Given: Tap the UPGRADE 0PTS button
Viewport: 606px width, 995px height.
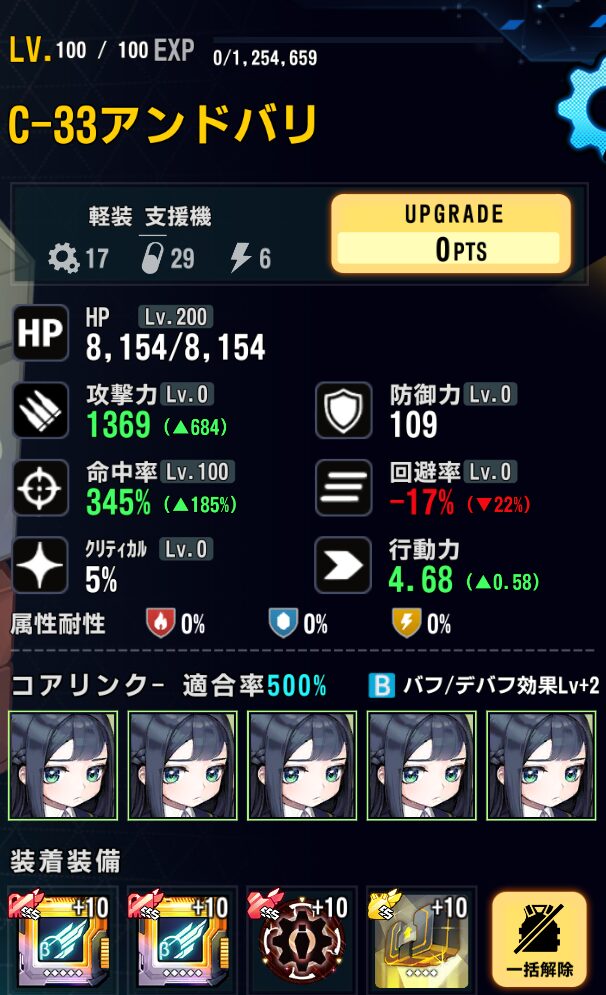Looking at the screenshot, I should (x=451, y=233).
